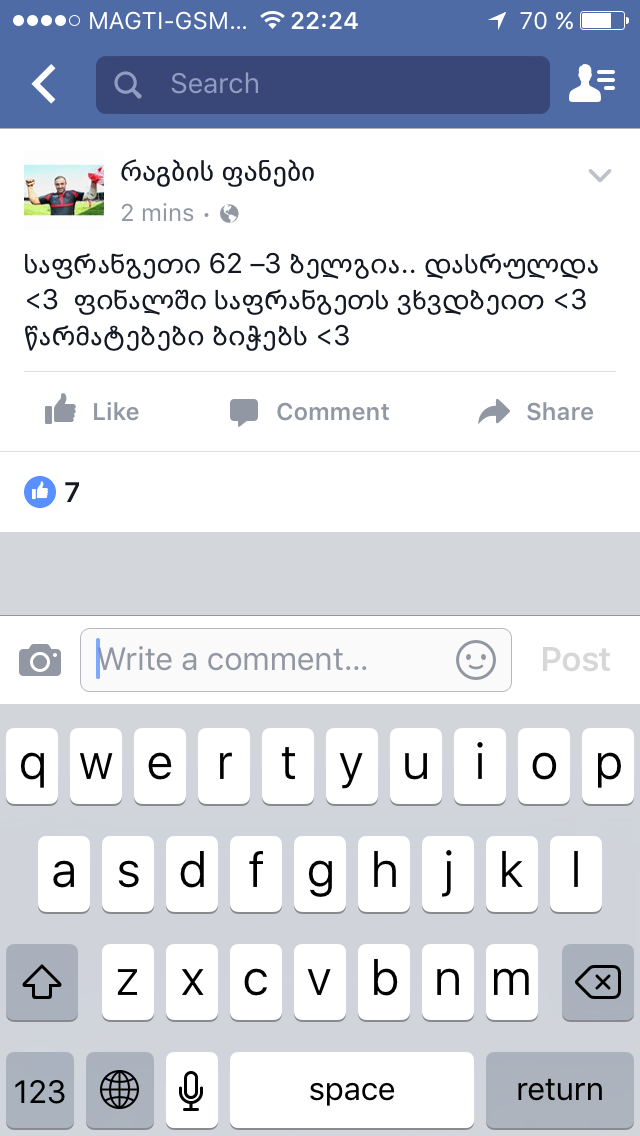This screenshot has width=640, height=1136.
Task: Attach a photo with the camera icon
Action: [x=40, y=660]
